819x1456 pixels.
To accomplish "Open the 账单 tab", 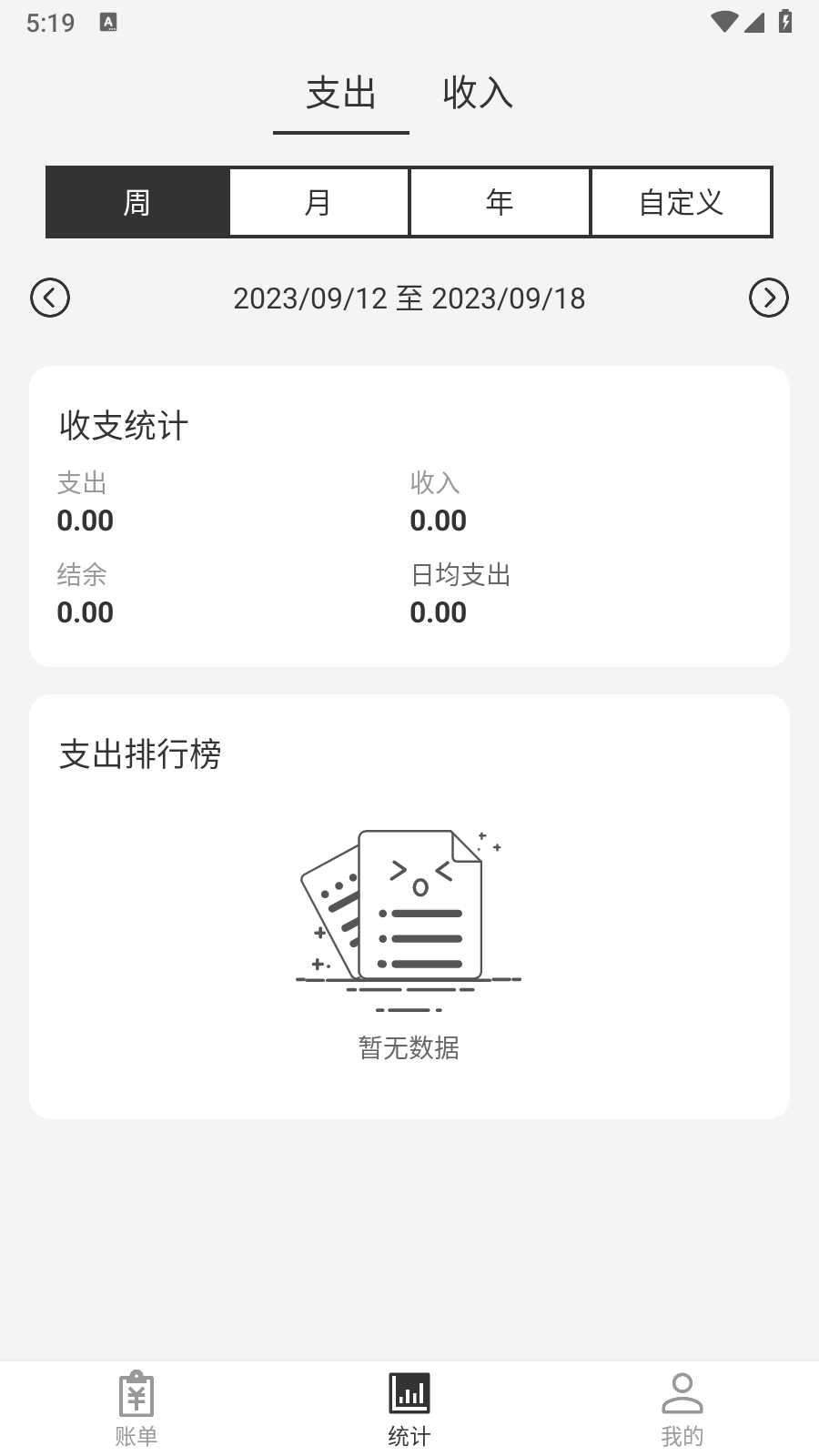I will pyautogui.click(x=136, y=1408).
